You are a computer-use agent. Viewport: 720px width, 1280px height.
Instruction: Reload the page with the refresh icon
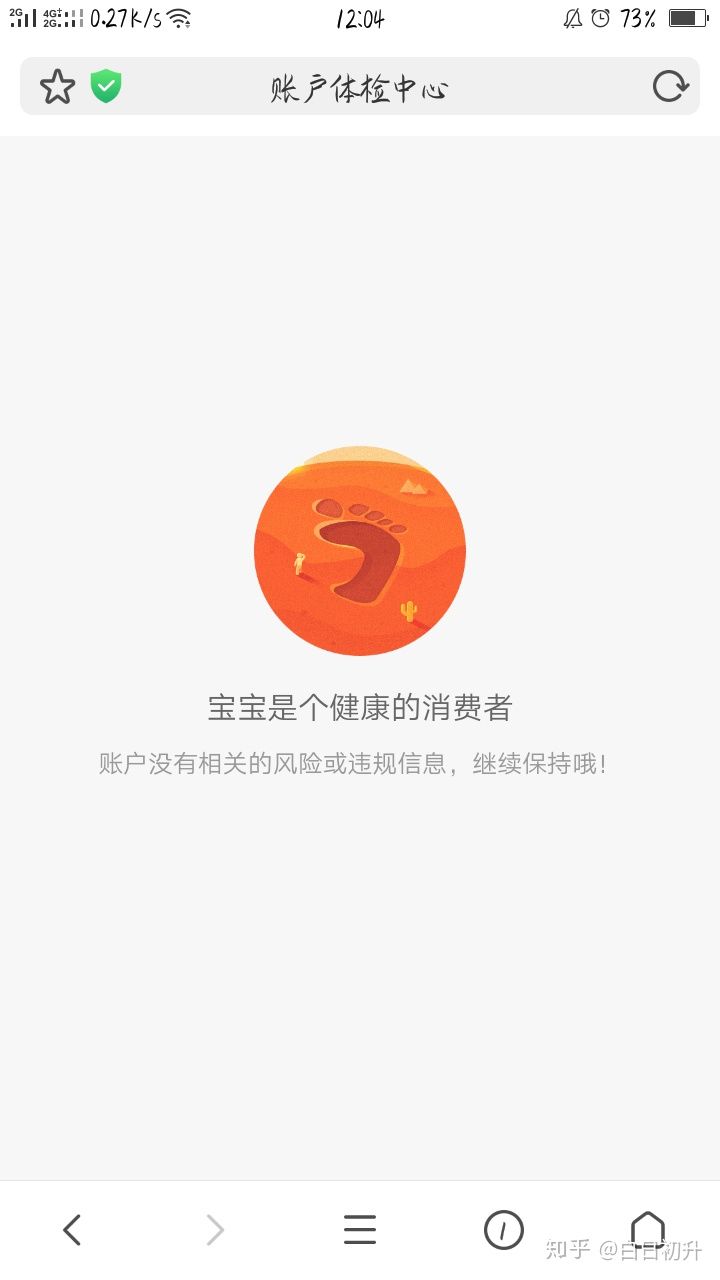670,87
